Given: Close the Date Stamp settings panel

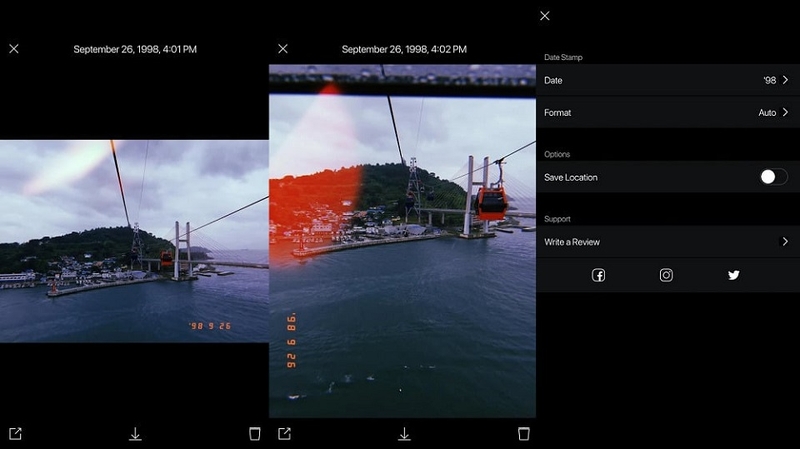Looking at the screenshot, I should click(544, 16).
